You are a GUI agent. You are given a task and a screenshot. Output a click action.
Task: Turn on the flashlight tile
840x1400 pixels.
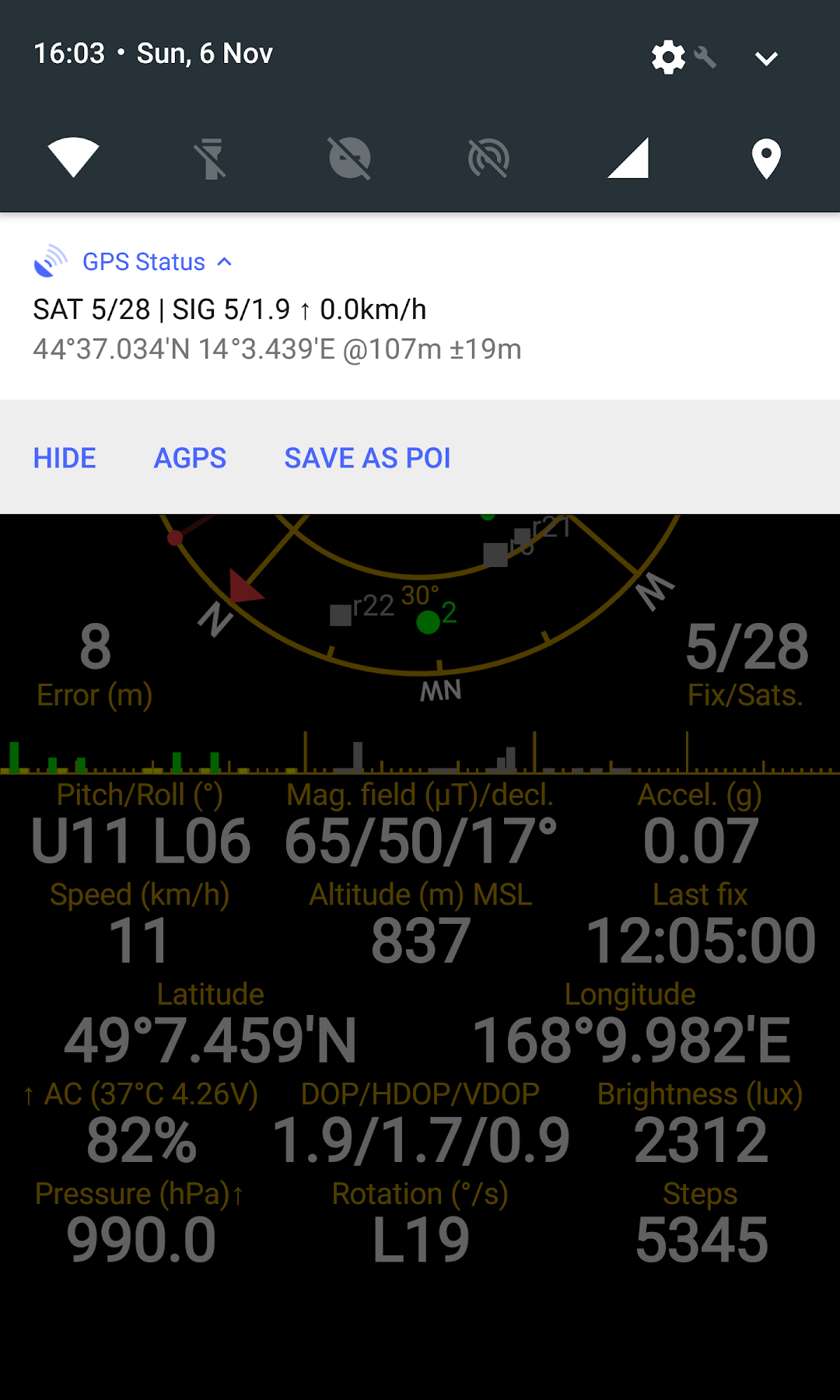pyautogui.click(x=211, y=159)
